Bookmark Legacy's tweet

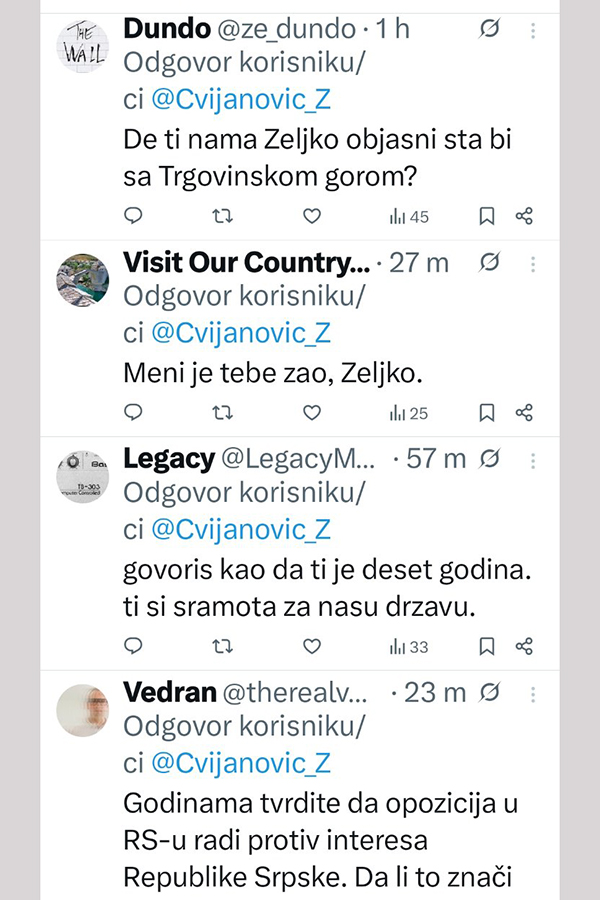click(x=487, y=647)
